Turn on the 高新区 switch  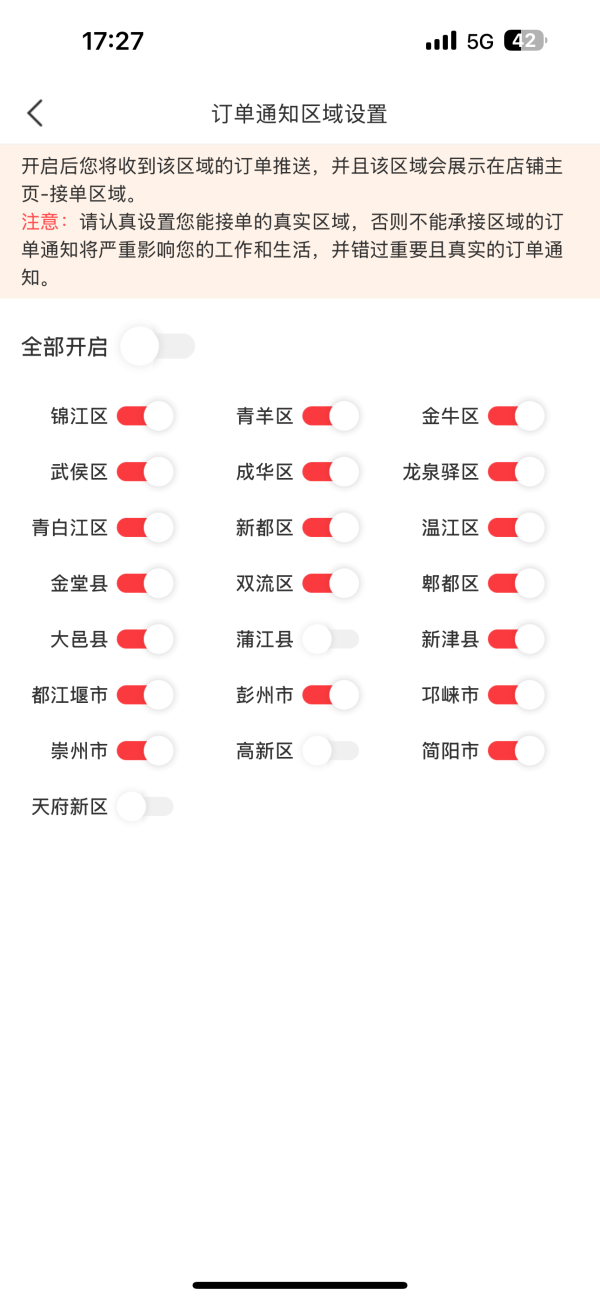coord(330,750)
